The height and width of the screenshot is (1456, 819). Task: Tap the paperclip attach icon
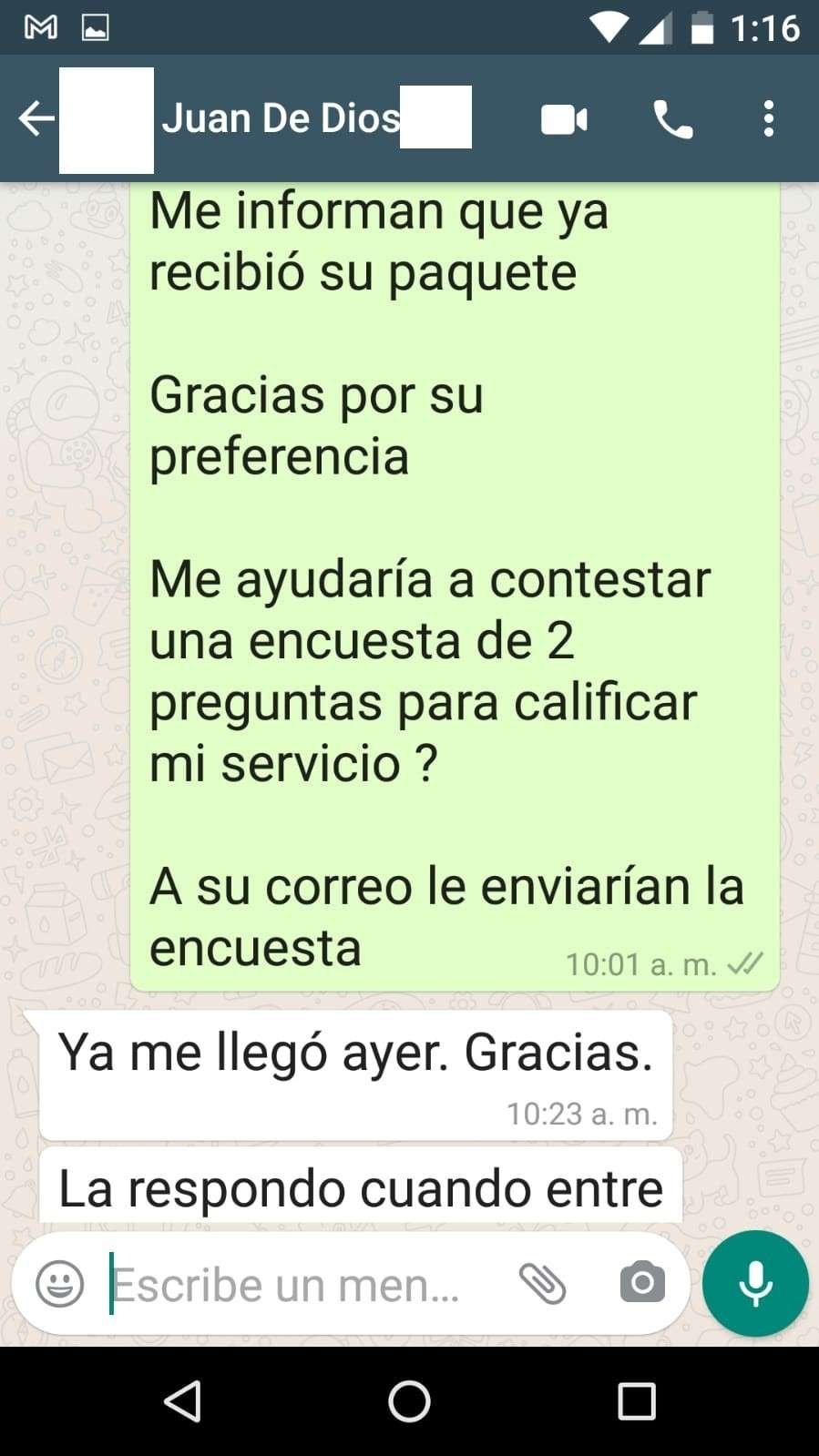coord(543,1284)
